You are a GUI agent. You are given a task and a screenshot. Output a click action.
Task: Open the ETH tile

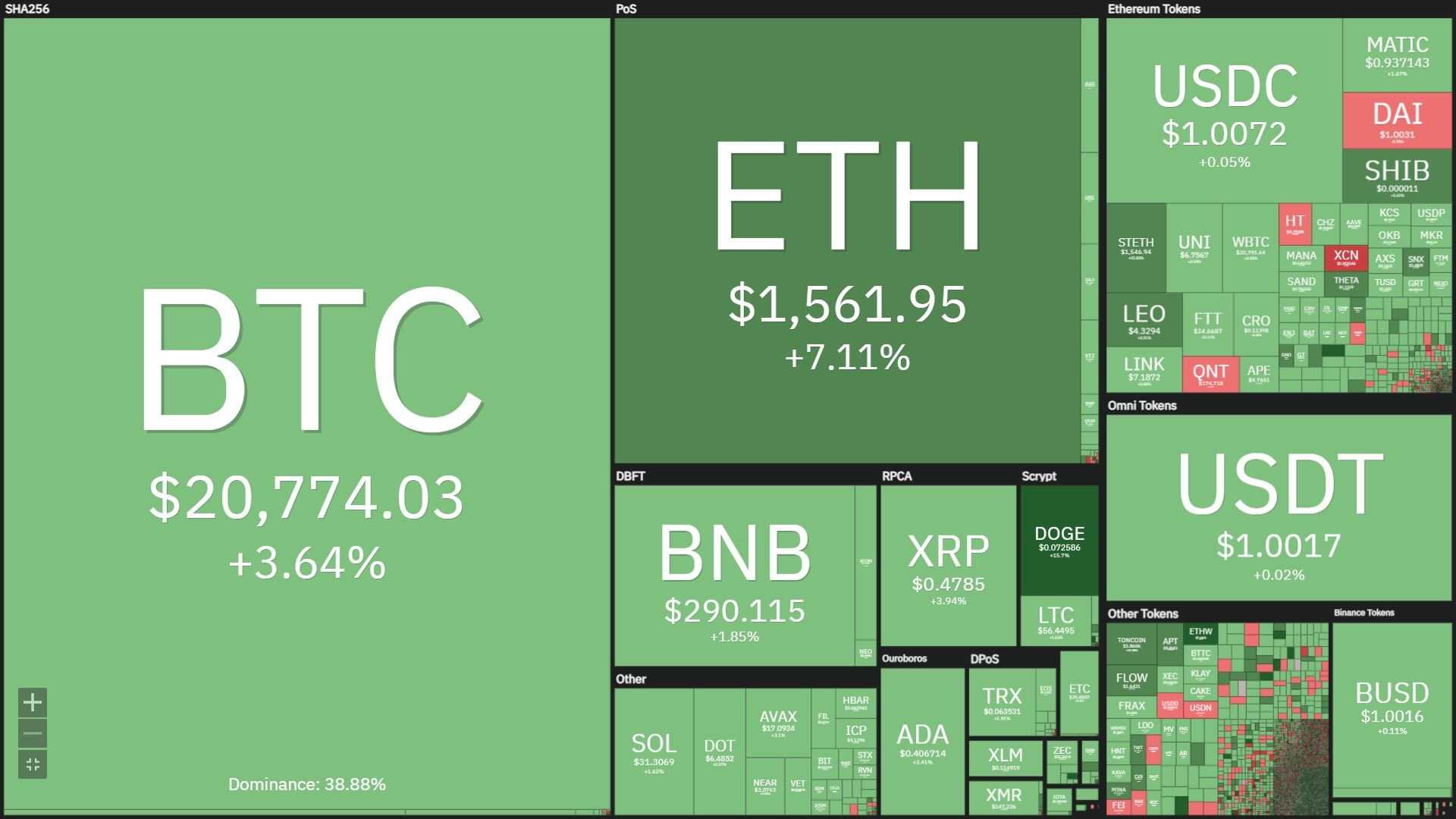click(x=847, y=243)
